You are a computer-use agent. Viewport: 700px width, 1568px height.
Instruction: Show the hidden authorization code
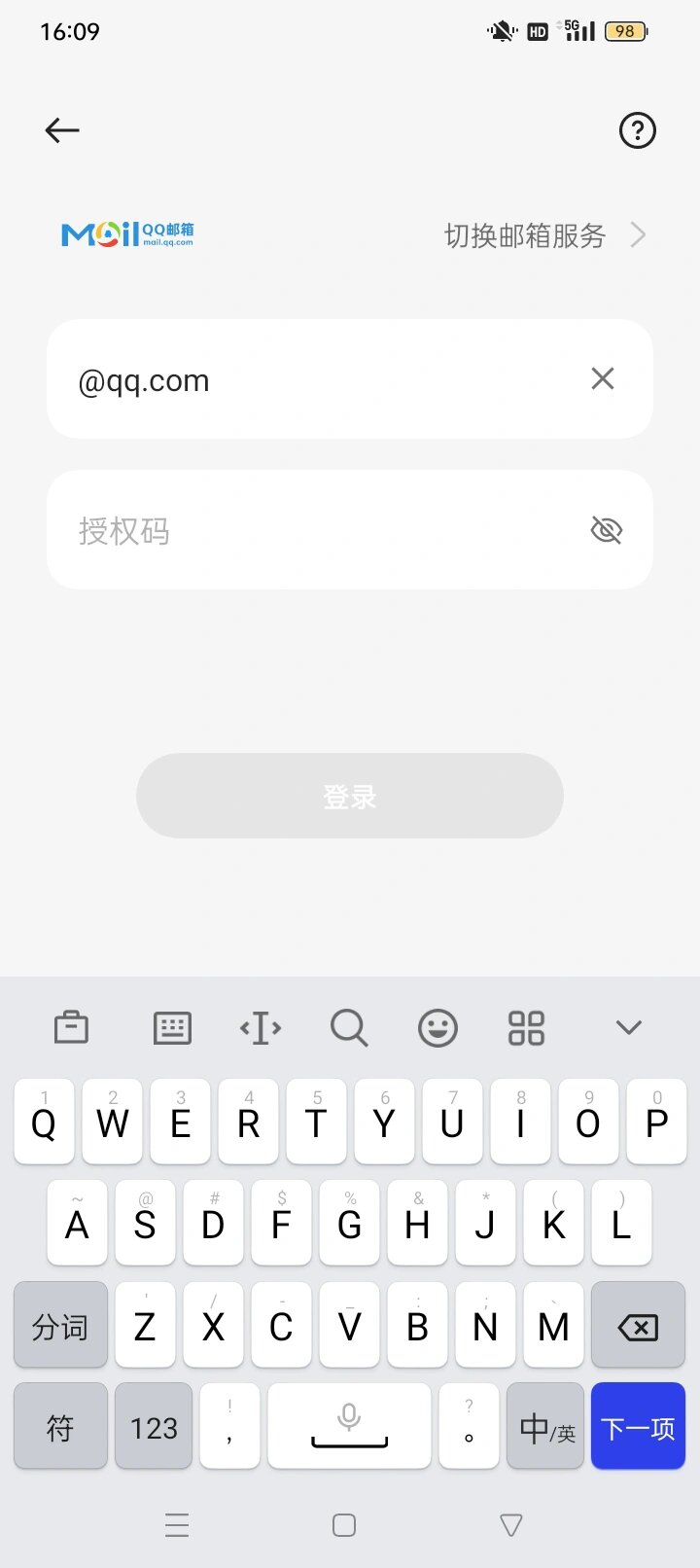tap(605, 530)
